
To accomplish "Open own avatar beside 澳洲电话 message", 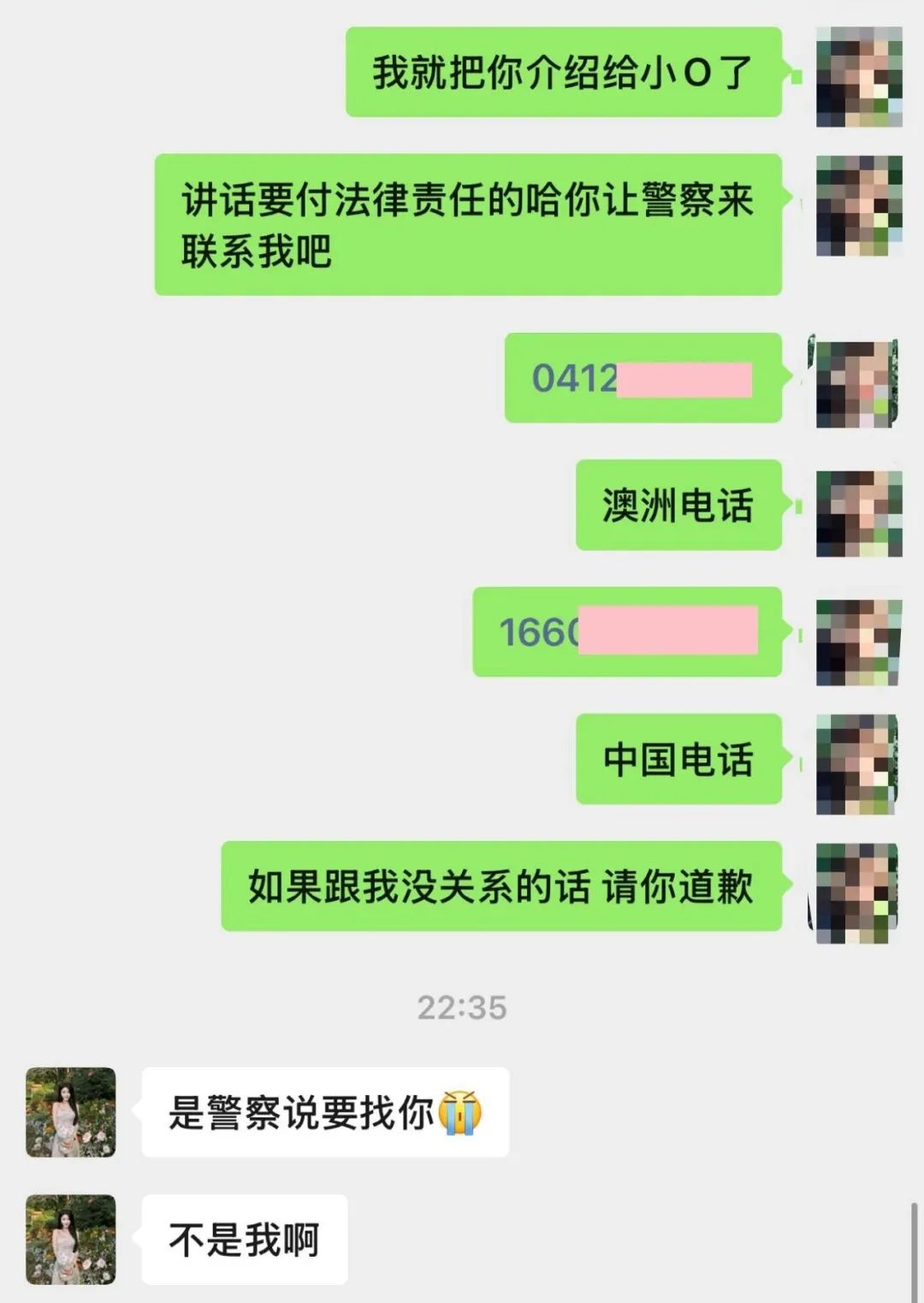I will click(x=858, y=513).
